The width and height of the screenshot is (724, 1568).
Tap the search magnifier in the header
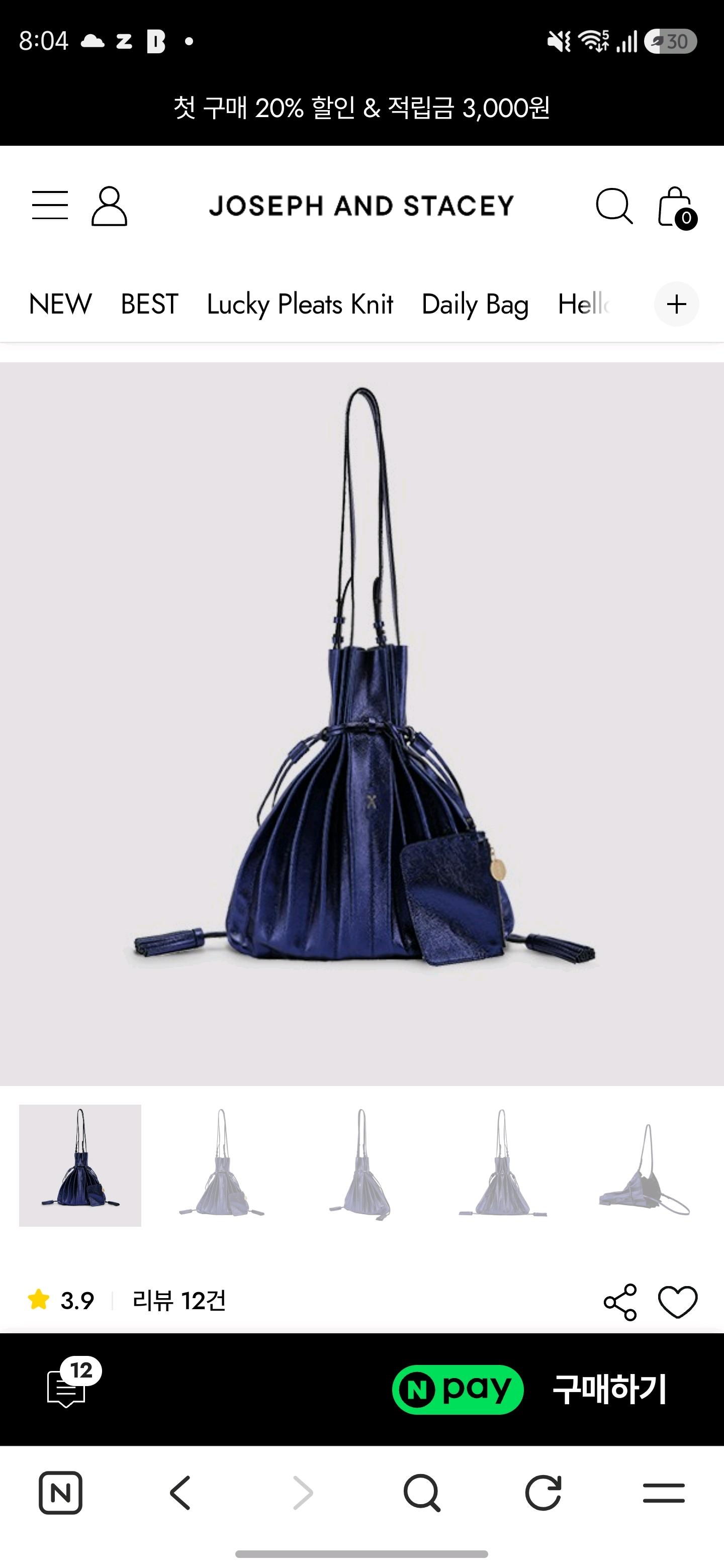pos(614,207)
